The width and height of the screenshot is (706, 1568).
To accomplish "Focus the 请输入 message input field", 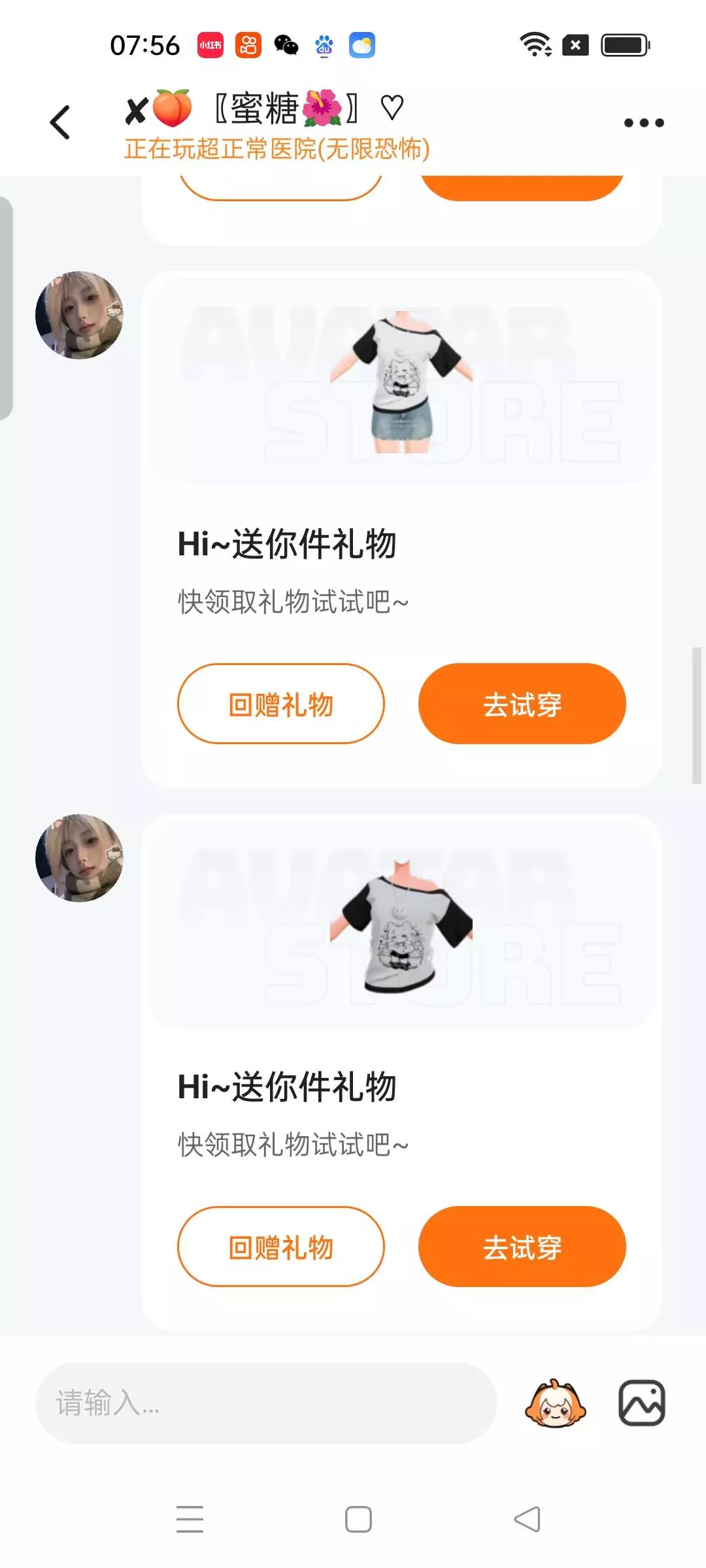I will [266, 1403].
